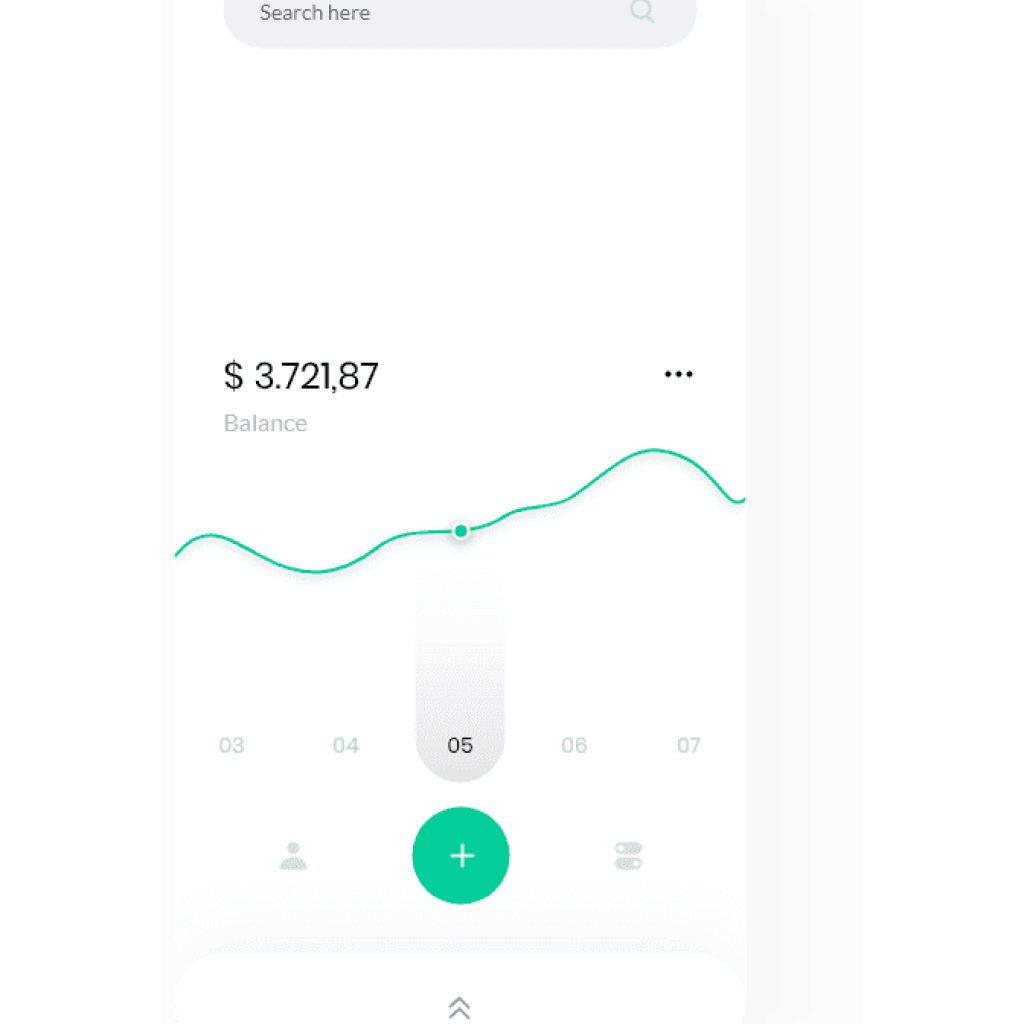The width and height of the screenshot is (1024, 1024).
Task: Expand the bottom sheet with double chevron
Action: (x=460, y=1007)
